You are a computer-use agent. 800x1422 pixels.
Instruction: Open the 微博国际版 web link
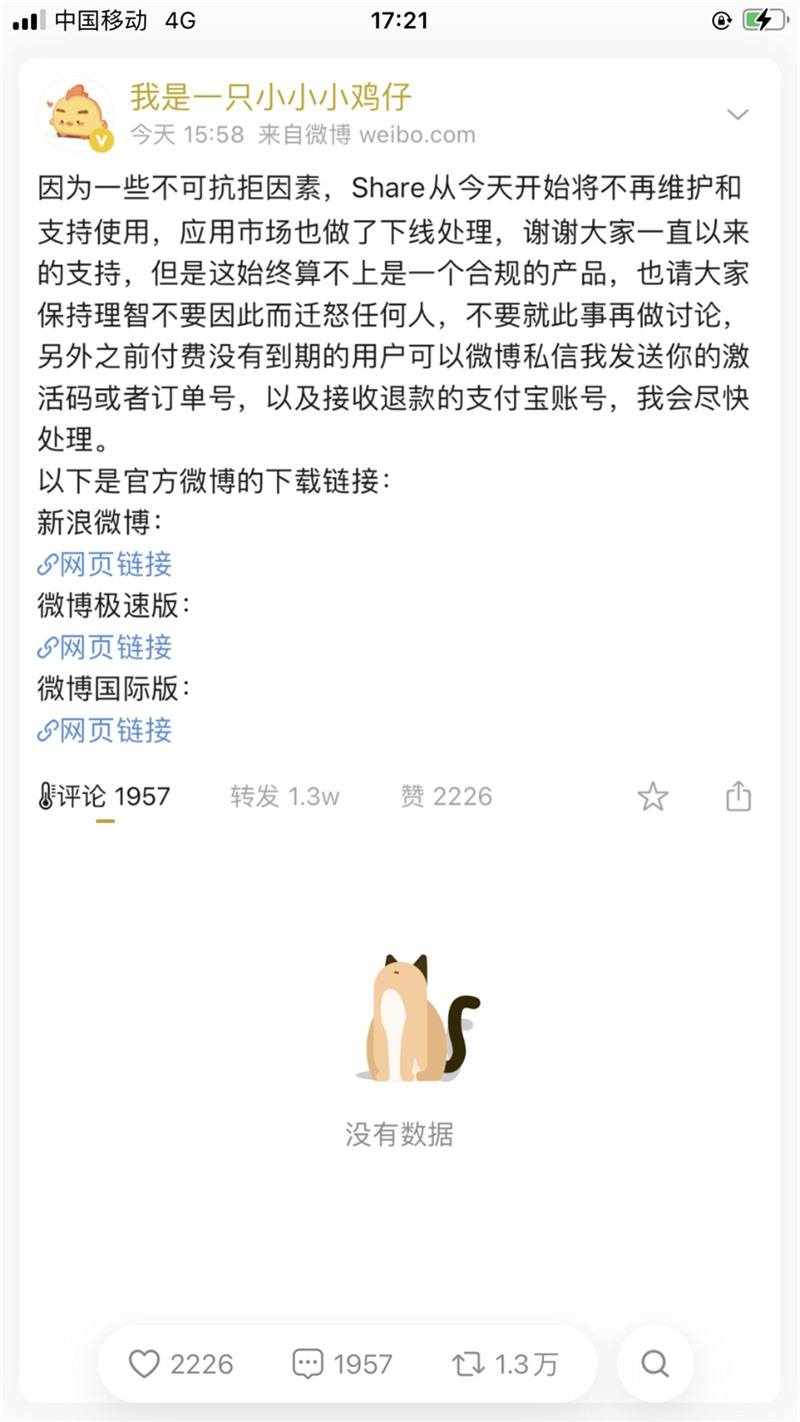coord(105,731)
